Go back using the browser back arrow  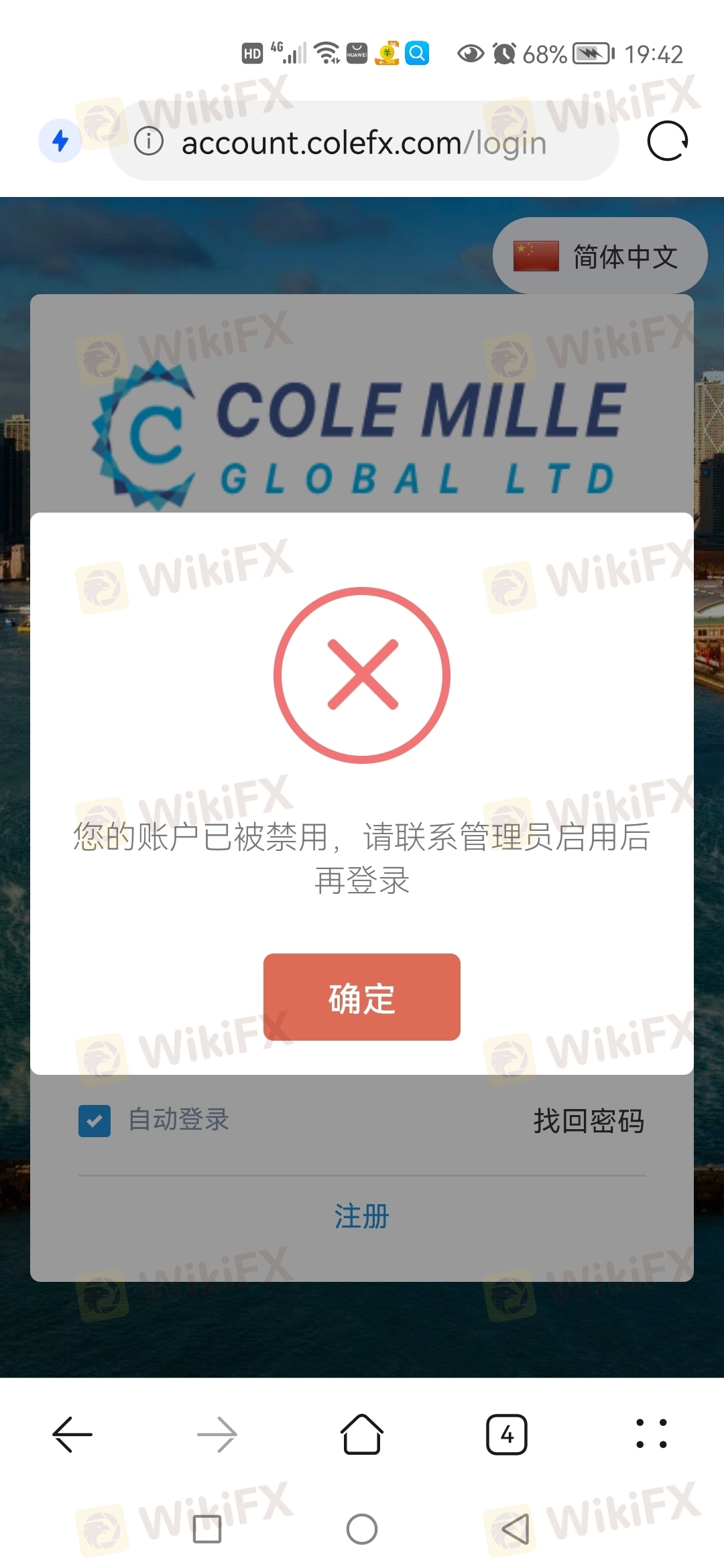(x=72, y=1434)
